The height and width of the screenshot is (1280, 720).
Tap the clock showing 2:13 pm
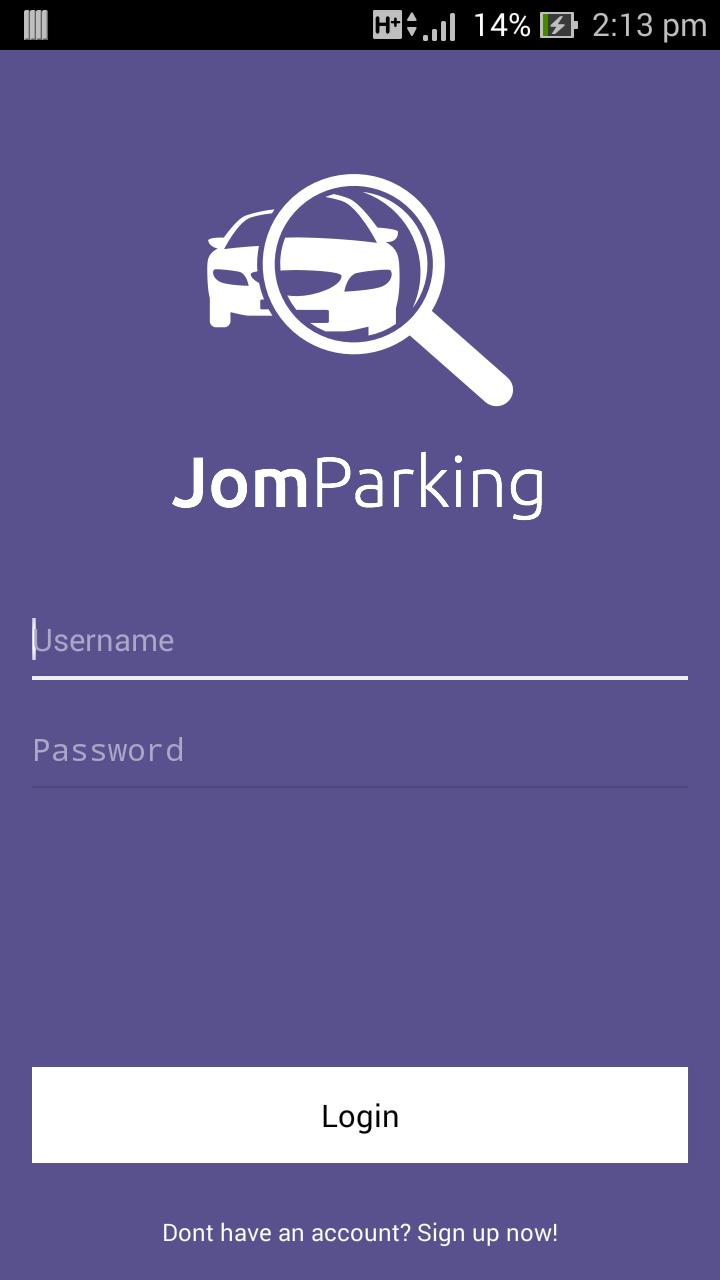[x=652, y=26]
